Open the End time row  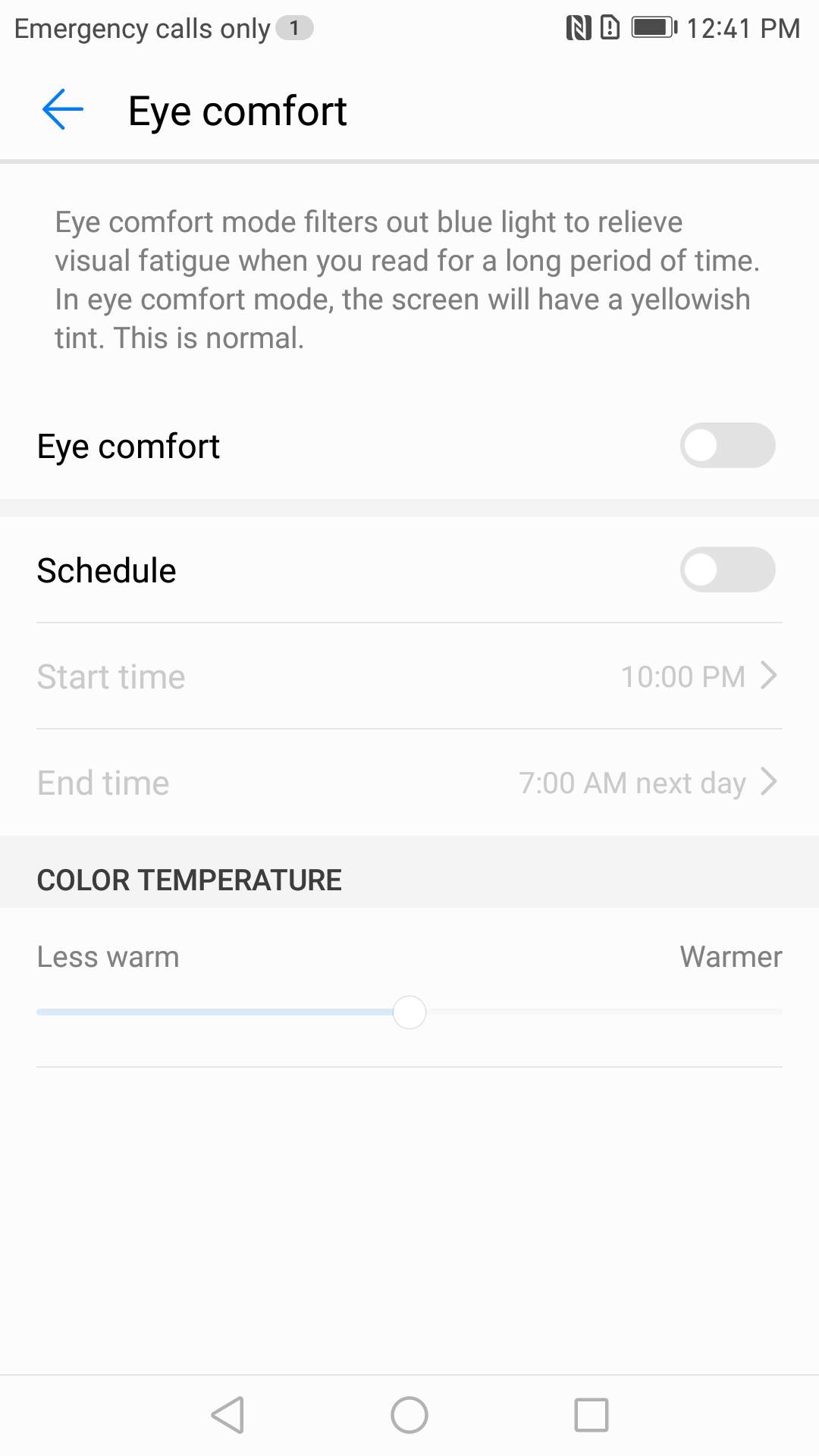click(409, 783)
